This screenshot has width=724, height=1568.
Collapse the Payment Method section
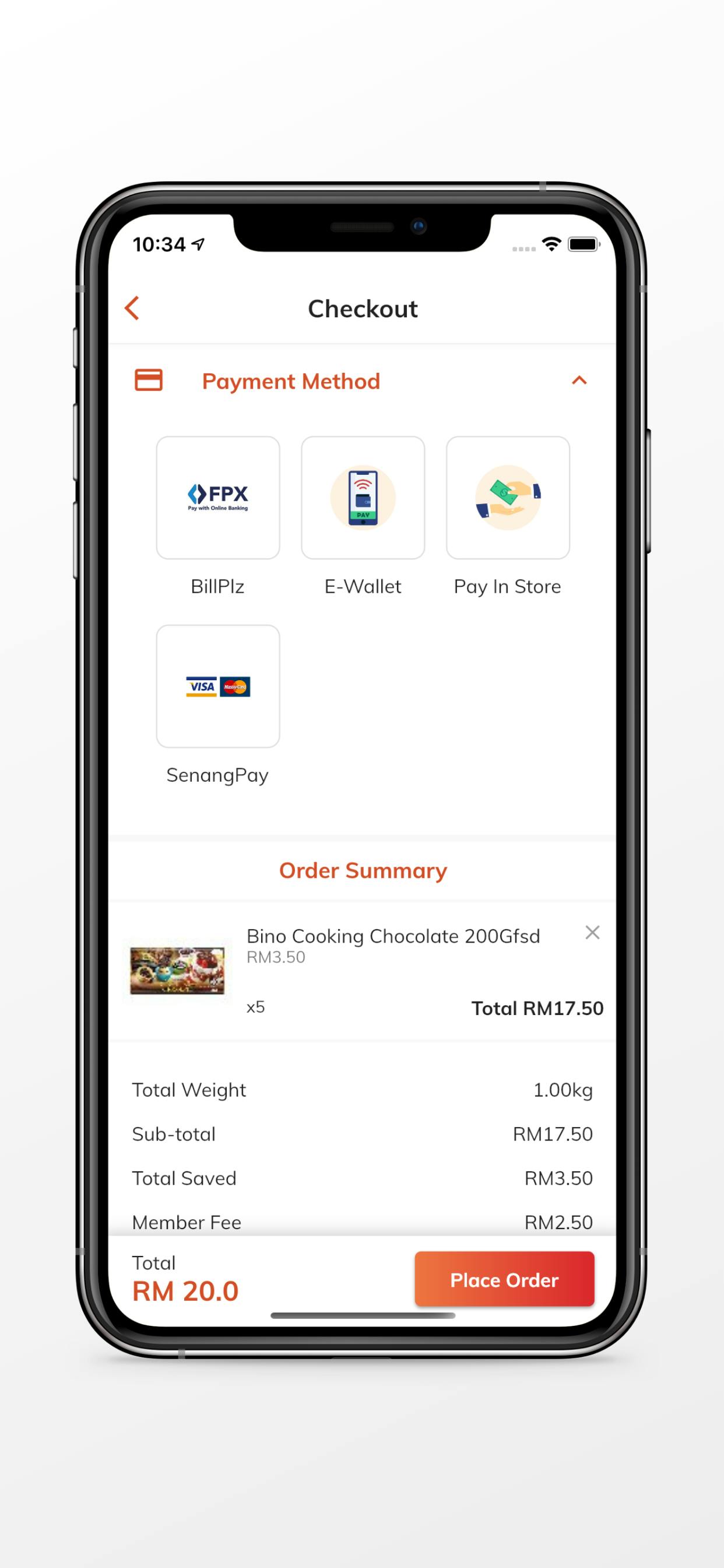coord(579,381)
